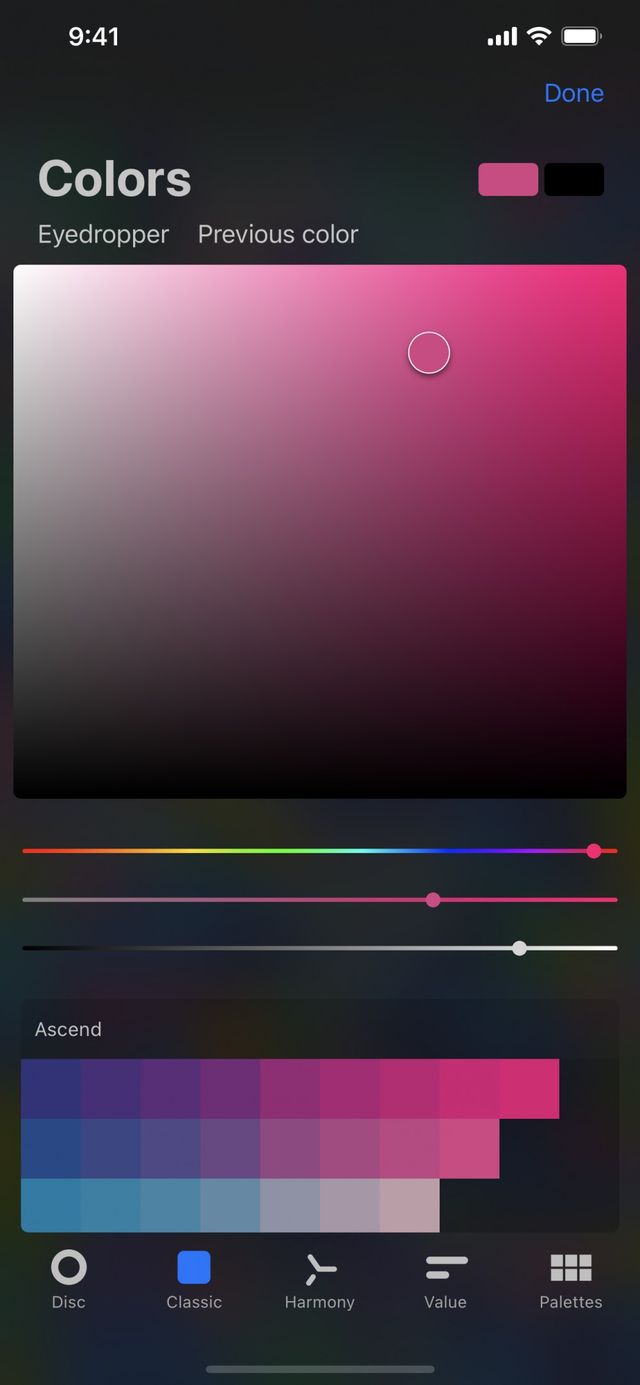This screenshot has width=640, height=1385.
Task: Pick the last pale pink bottom-row swatch
Action: [409, 1205]
